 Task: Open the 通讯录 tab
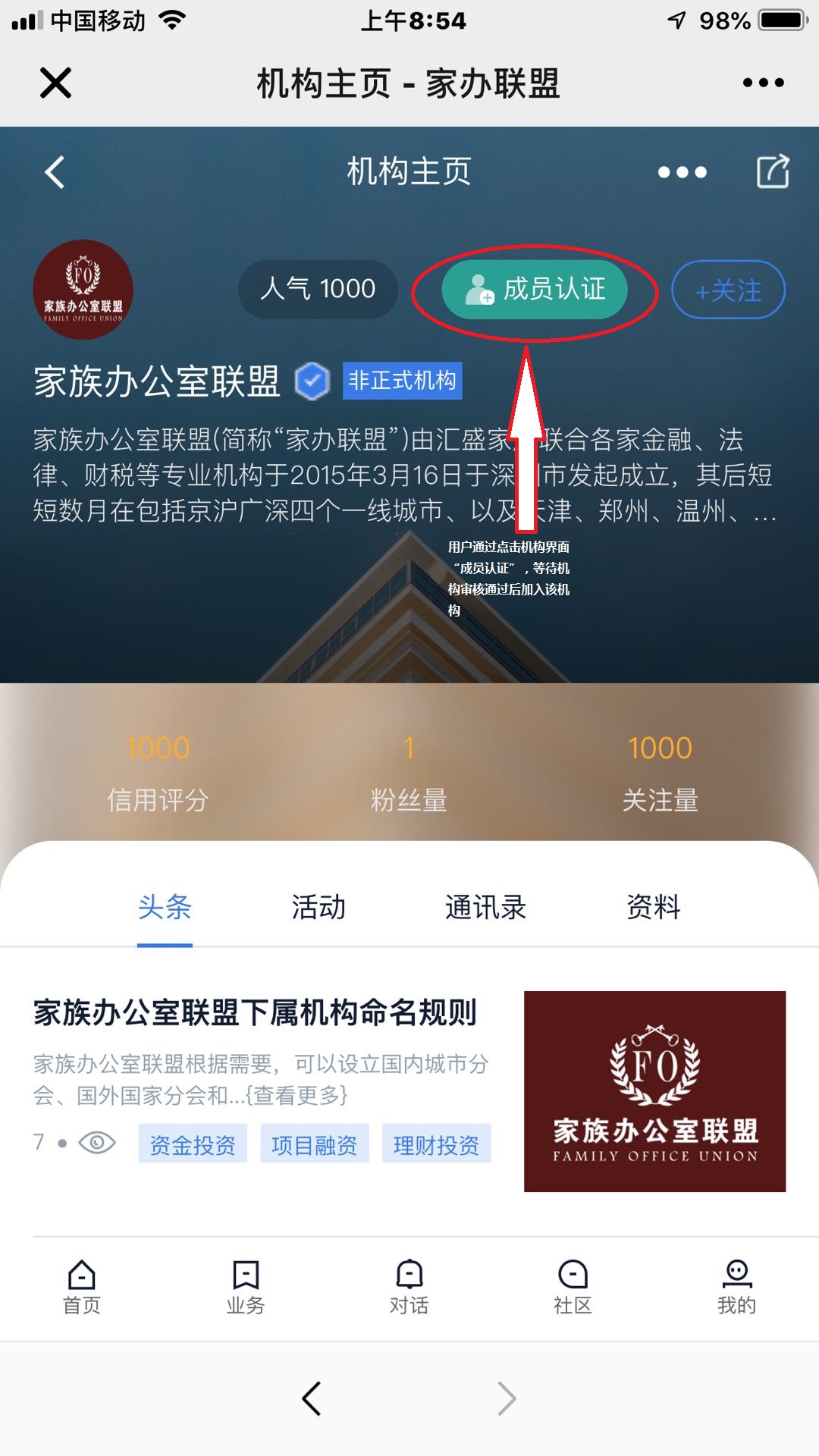pos(485,907)
